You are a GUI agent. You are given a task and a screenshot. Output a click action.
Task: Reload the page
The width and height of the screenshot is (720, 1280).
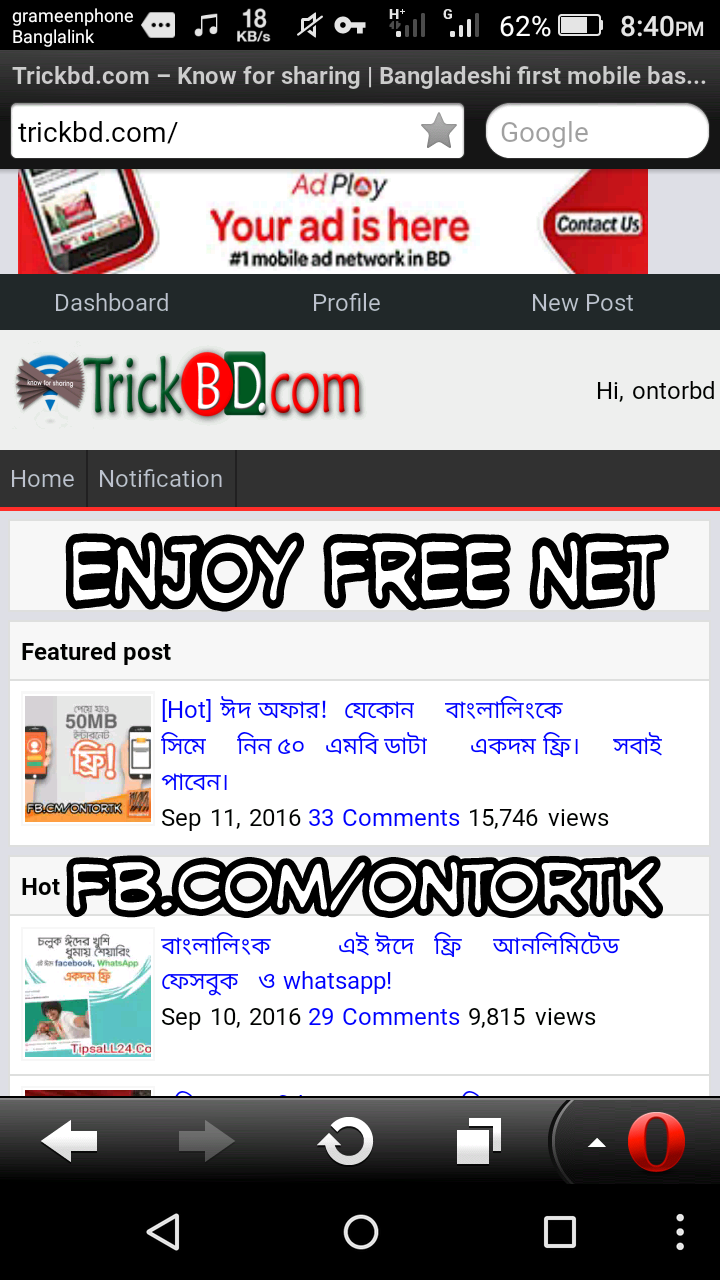(x=345, y=1141)
